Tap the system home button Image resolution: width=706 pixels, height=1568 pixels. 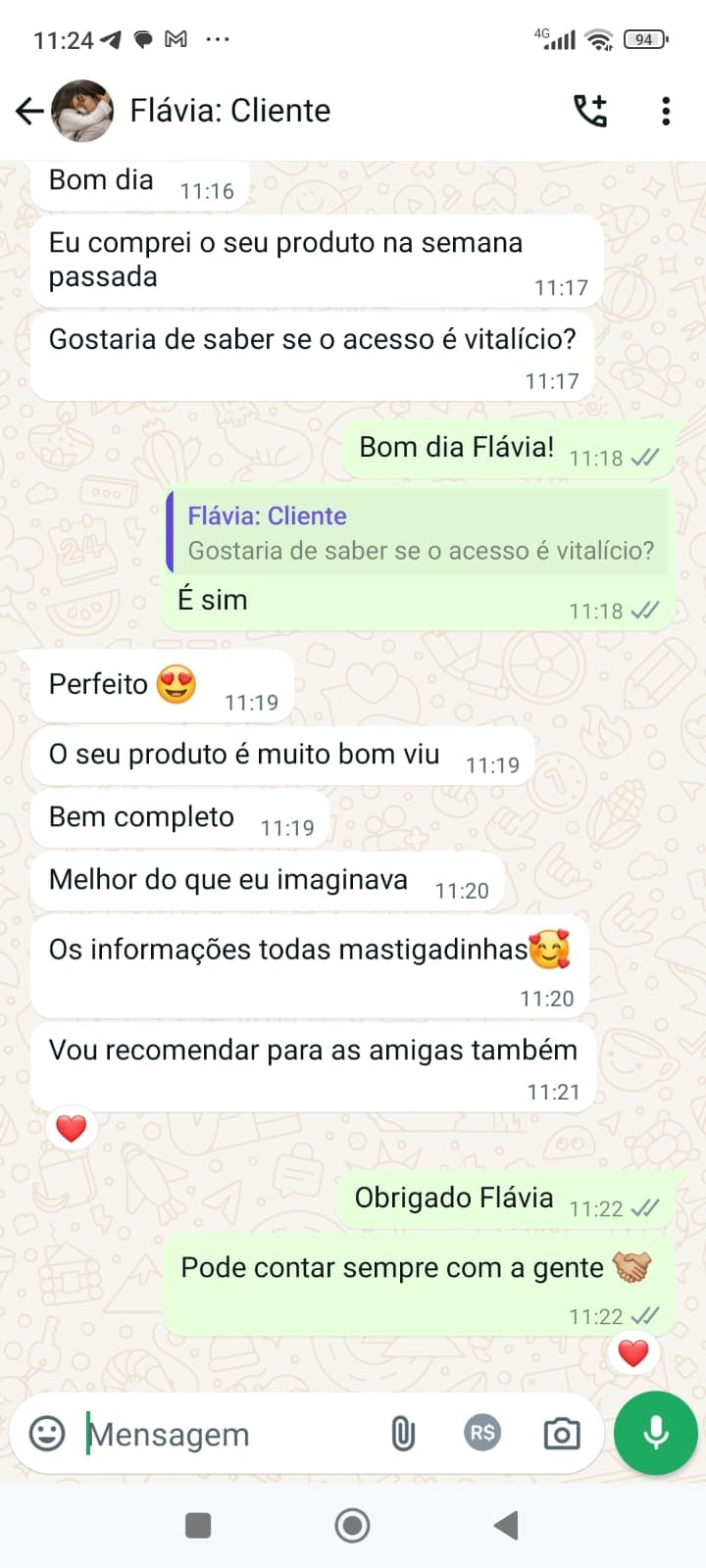pos(352,1525)
